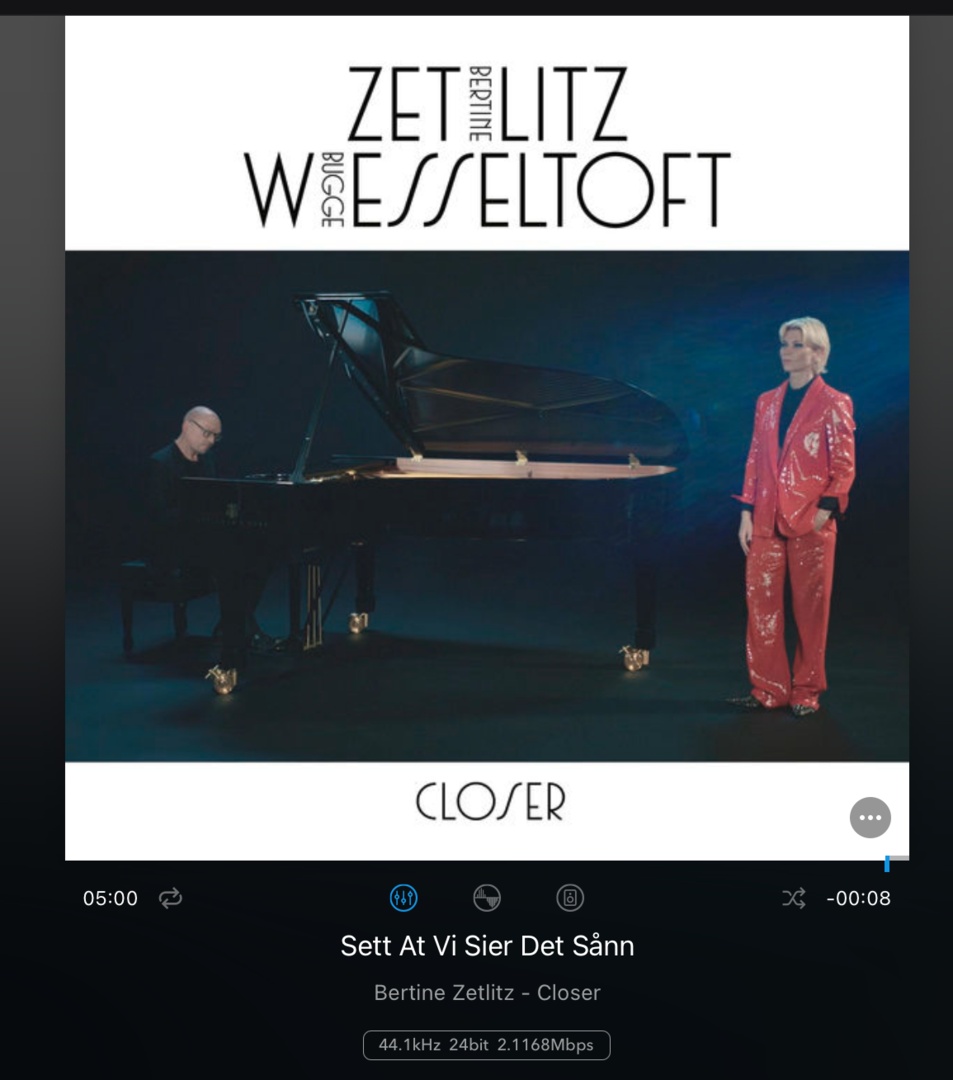Toggle shuffle playback
The height and width of the screenshot is (1080, 953).
pos(793,898)
